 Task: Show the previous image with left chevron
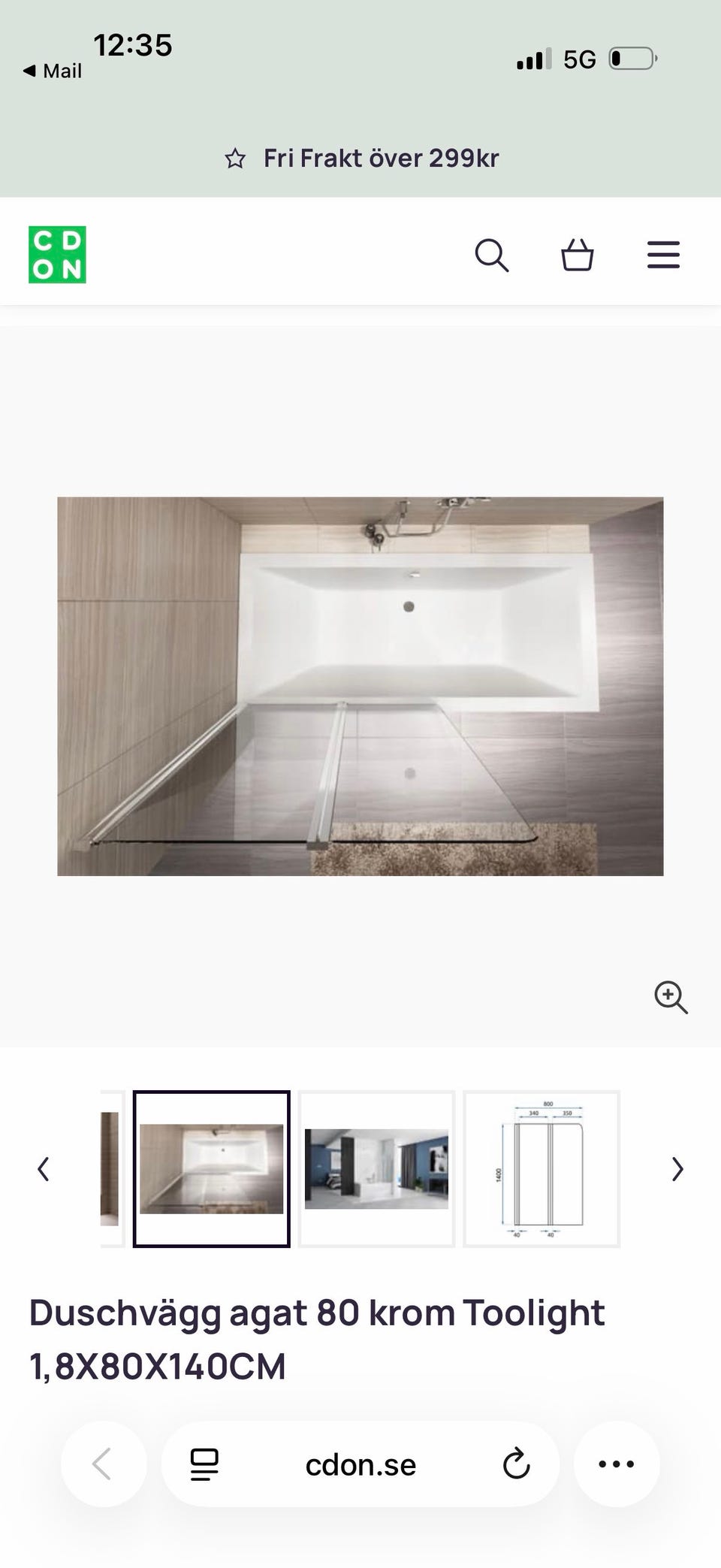pos(43,1169)
